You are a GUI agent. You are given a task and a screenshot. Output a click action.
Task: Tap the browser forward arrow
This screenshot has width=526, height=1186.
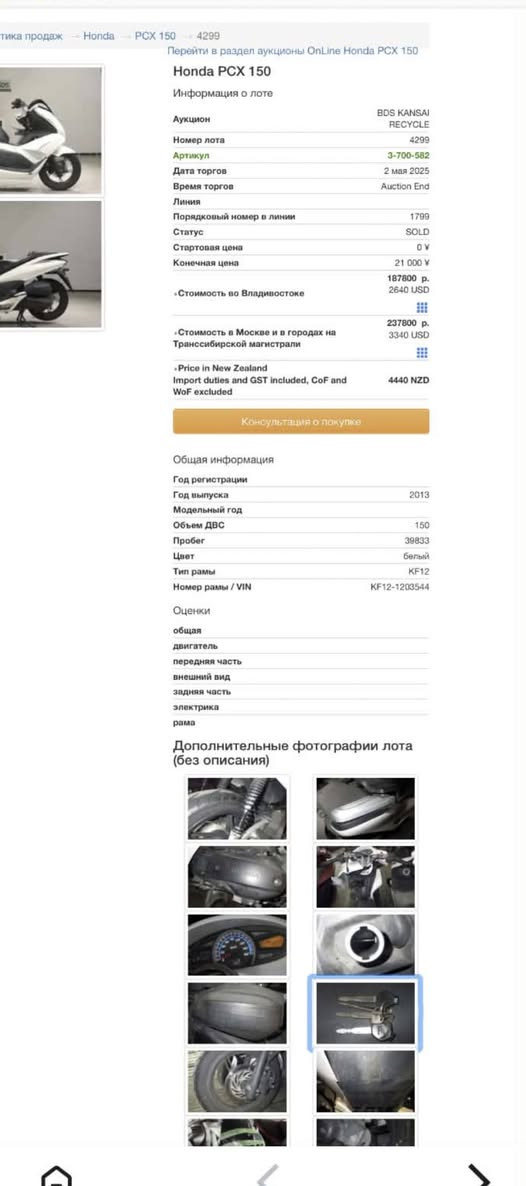[x=479, y=1175]
